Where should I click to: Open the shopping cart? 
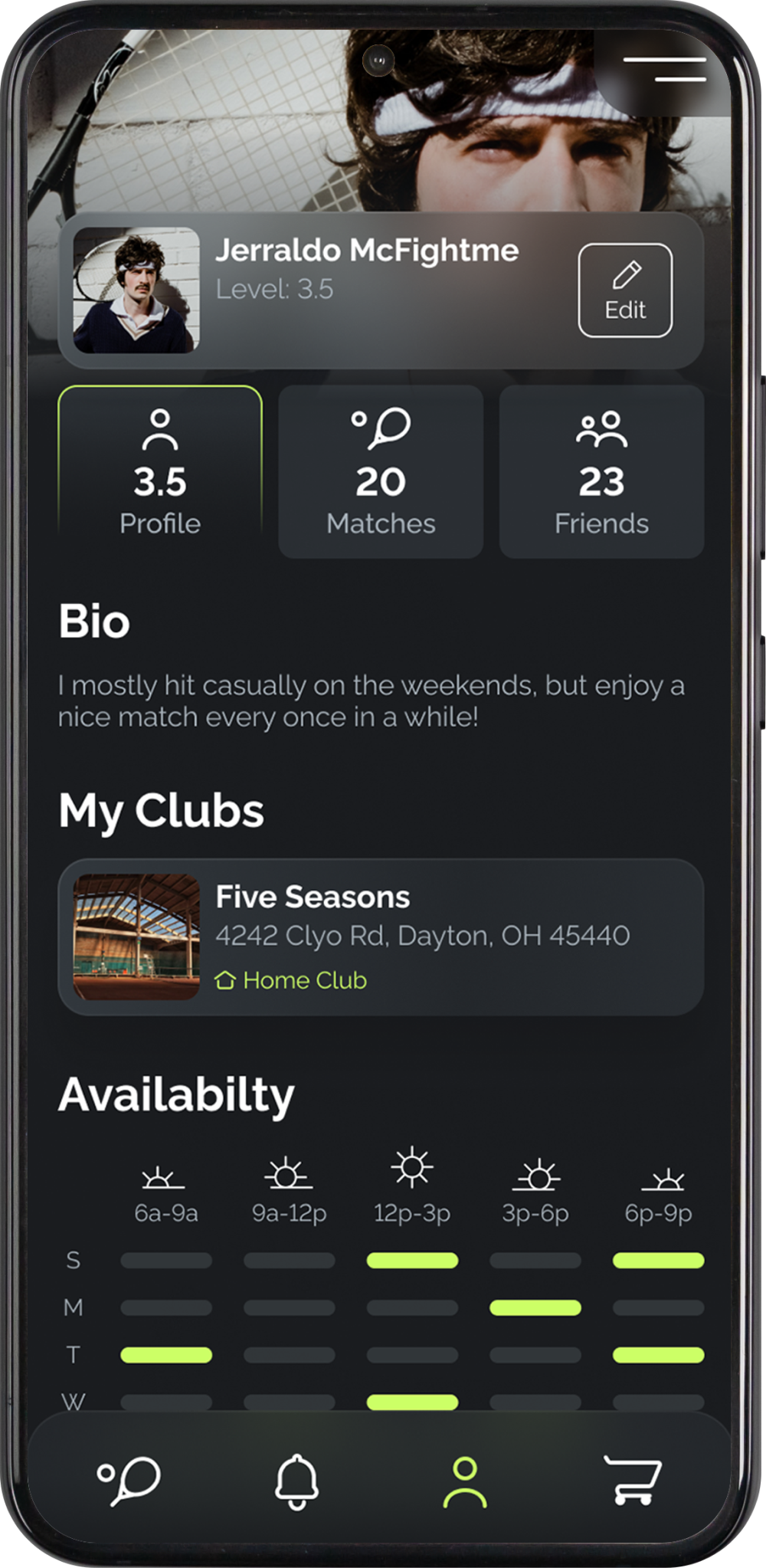pos(633,1481)
